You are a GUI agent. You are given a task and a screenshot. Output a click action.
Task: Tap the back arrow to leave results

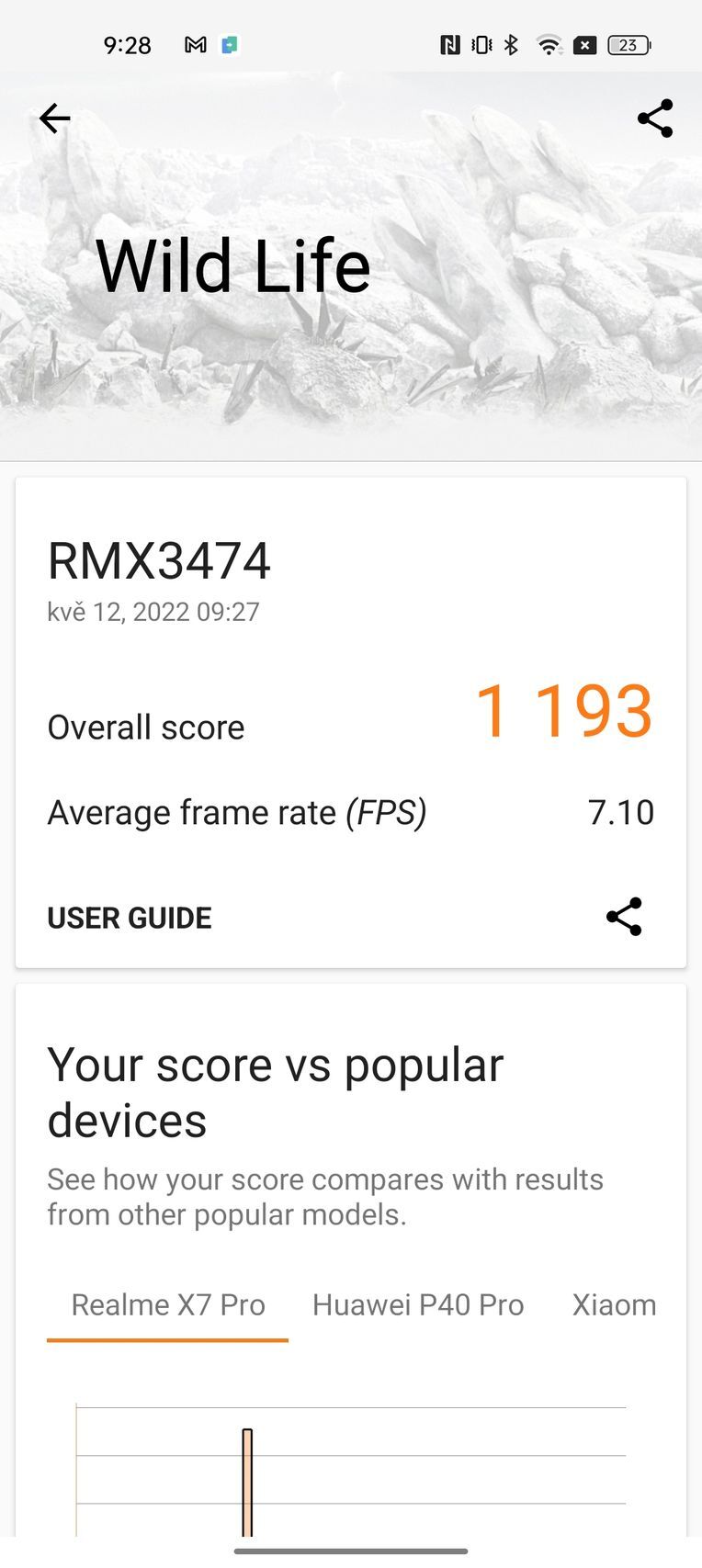(x=54, y=118)
